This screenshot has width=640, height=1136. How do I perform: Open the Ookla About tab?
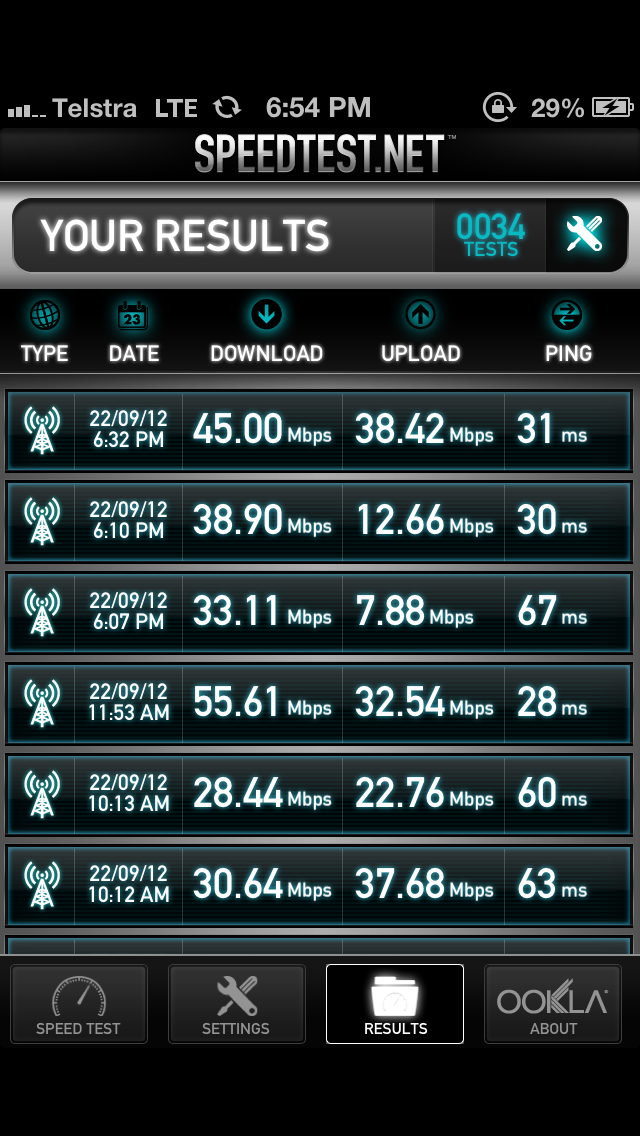pos(553,1003)
